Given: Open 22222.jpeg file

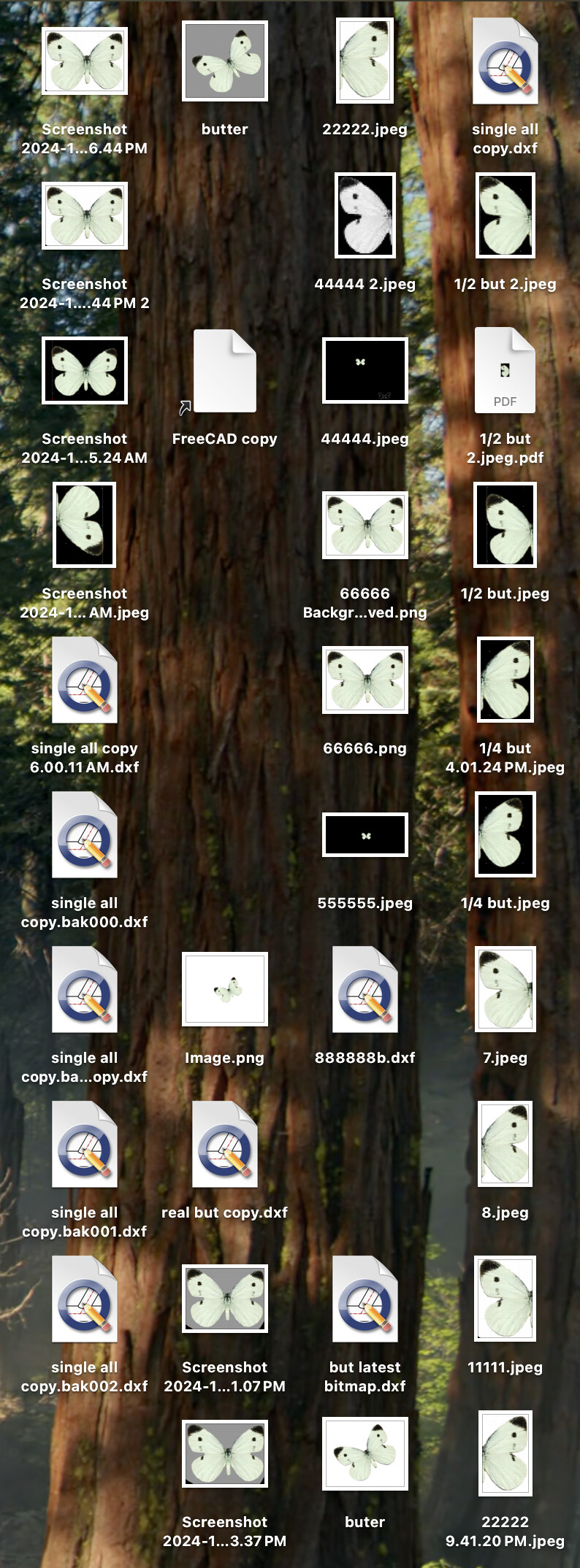Looking at the screenshot, I should 365,61.
